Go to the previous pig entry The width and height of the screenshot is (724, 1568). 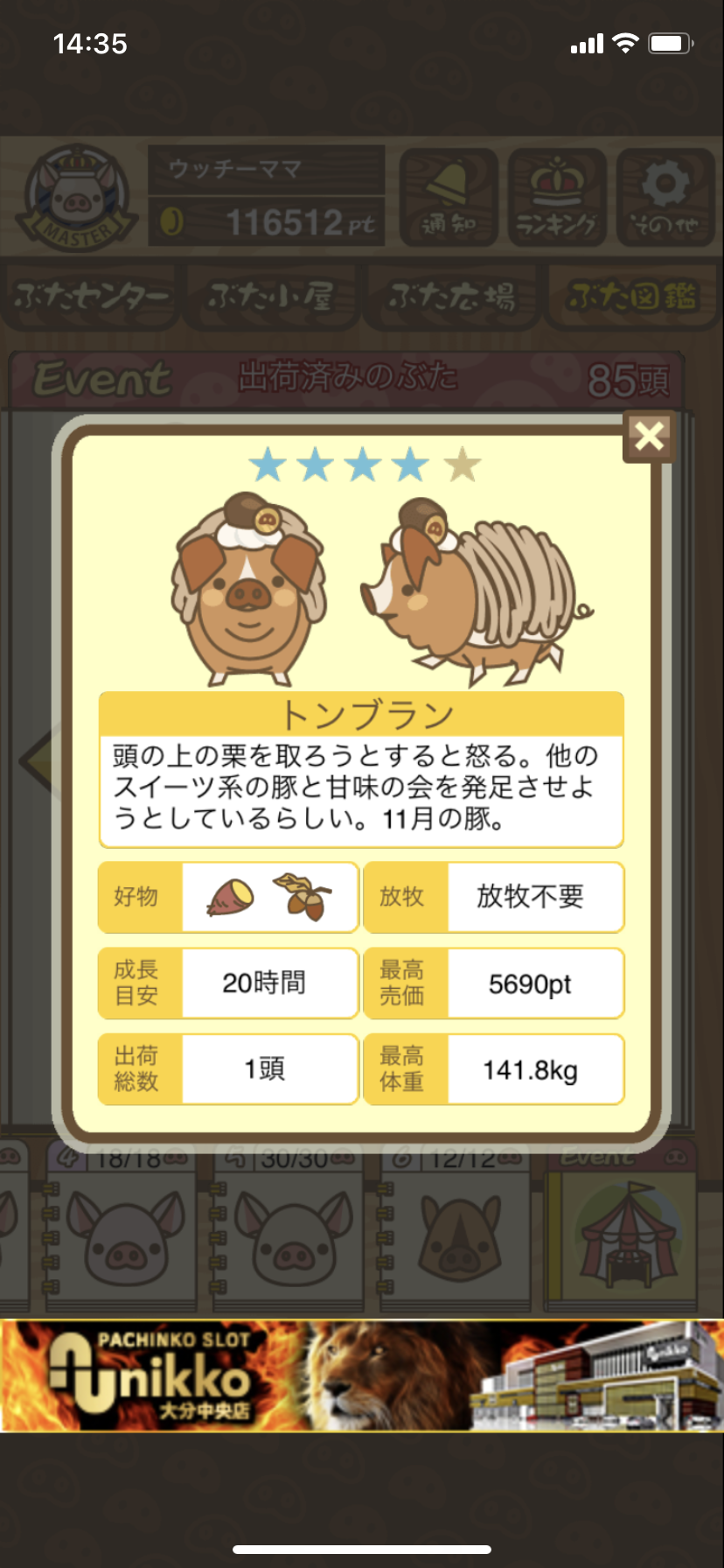coord(35,761)
